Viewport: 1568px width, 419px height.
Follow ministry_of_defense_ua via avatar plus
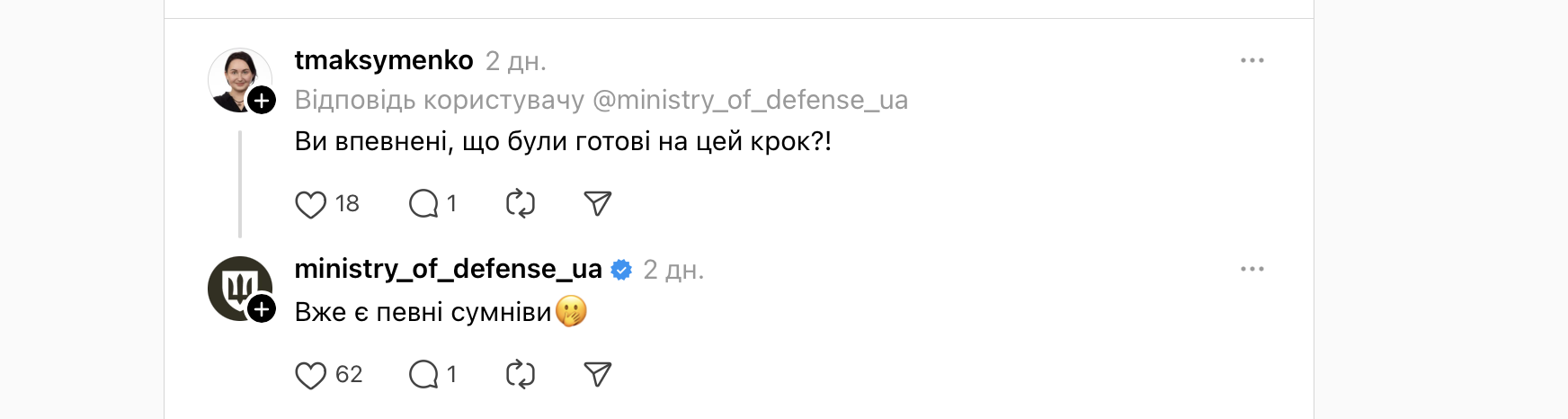click(x=262, y=310)
